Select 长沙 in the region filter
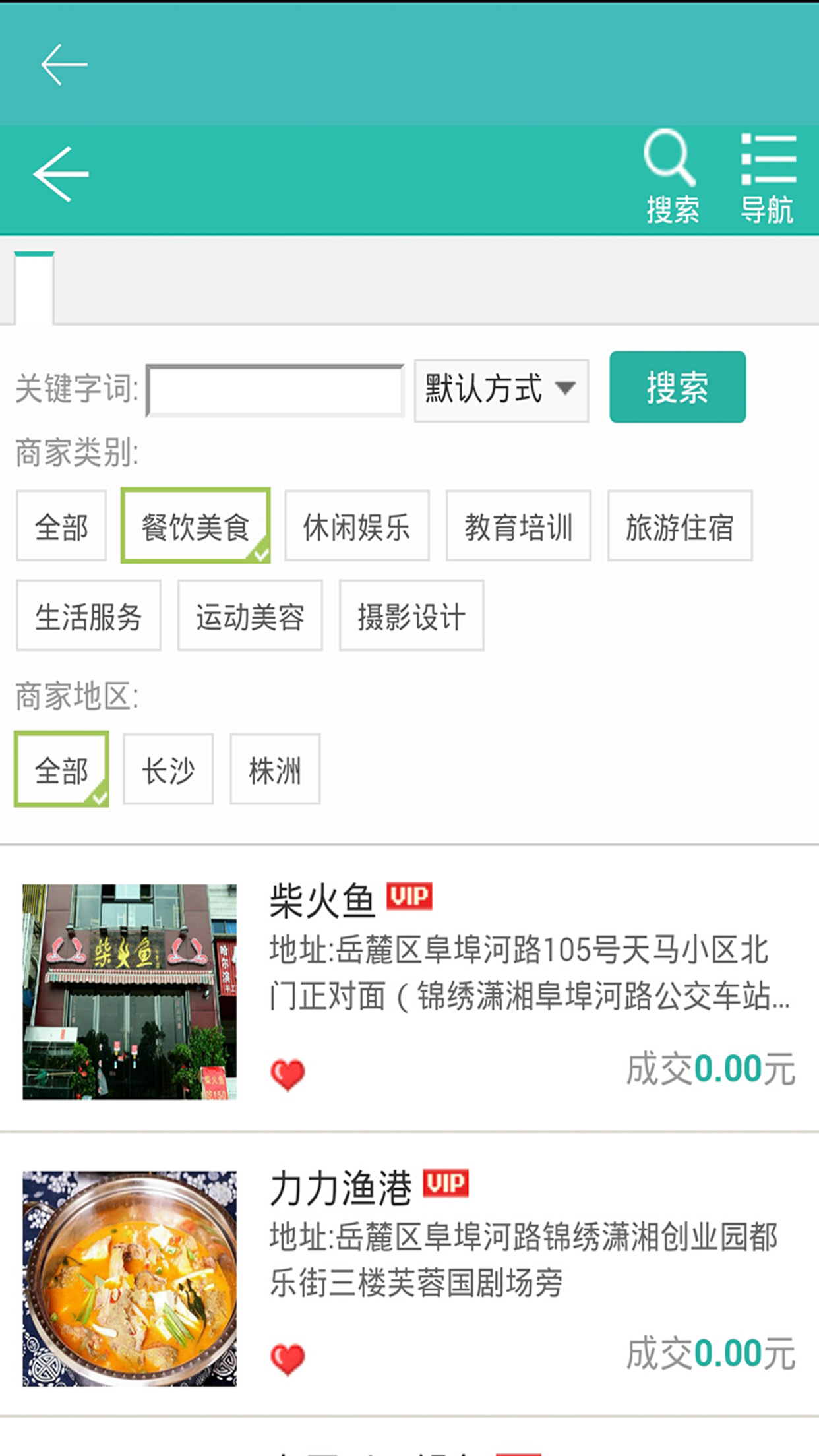 (x=168, y=769)
